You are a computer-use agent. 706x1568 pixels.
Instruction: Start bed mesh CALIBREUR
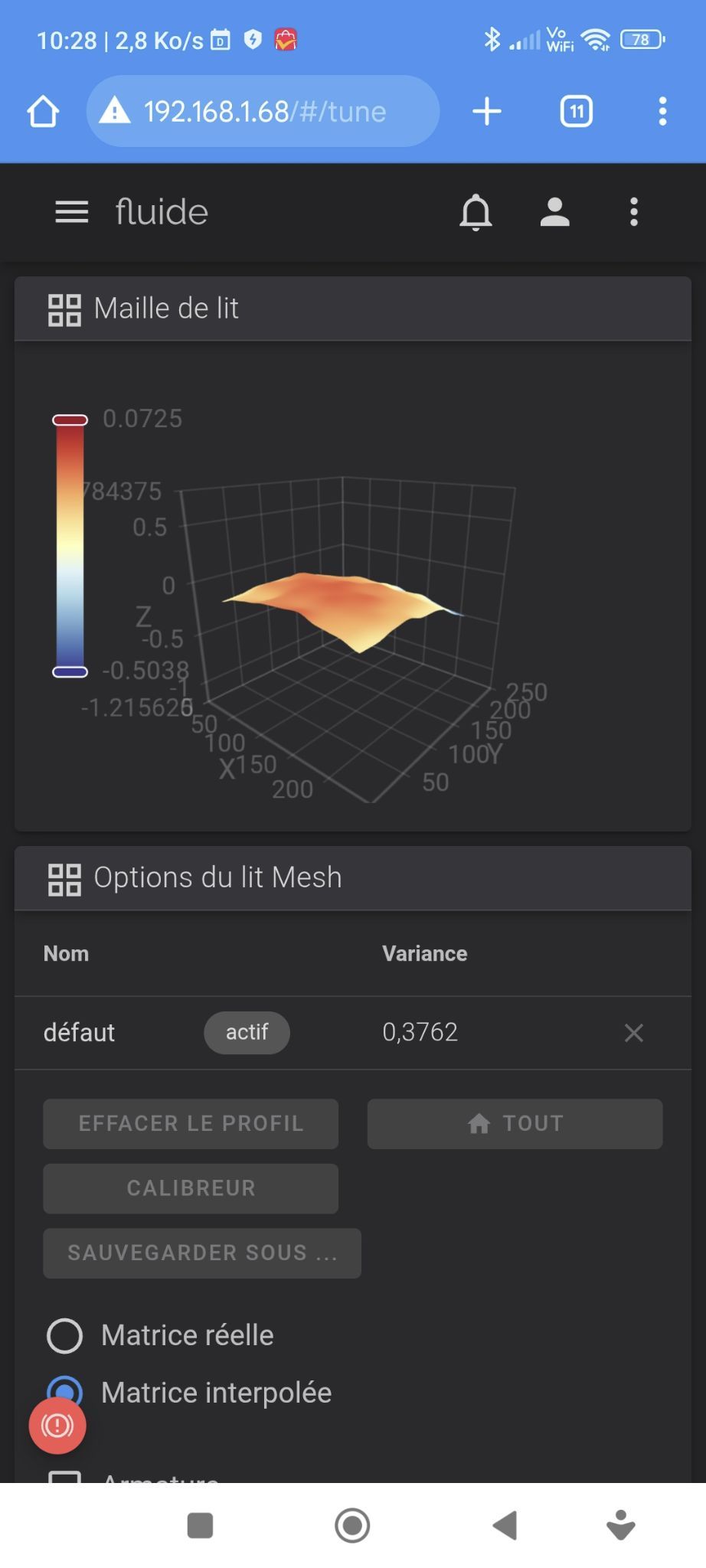[x=191, y=1188]
